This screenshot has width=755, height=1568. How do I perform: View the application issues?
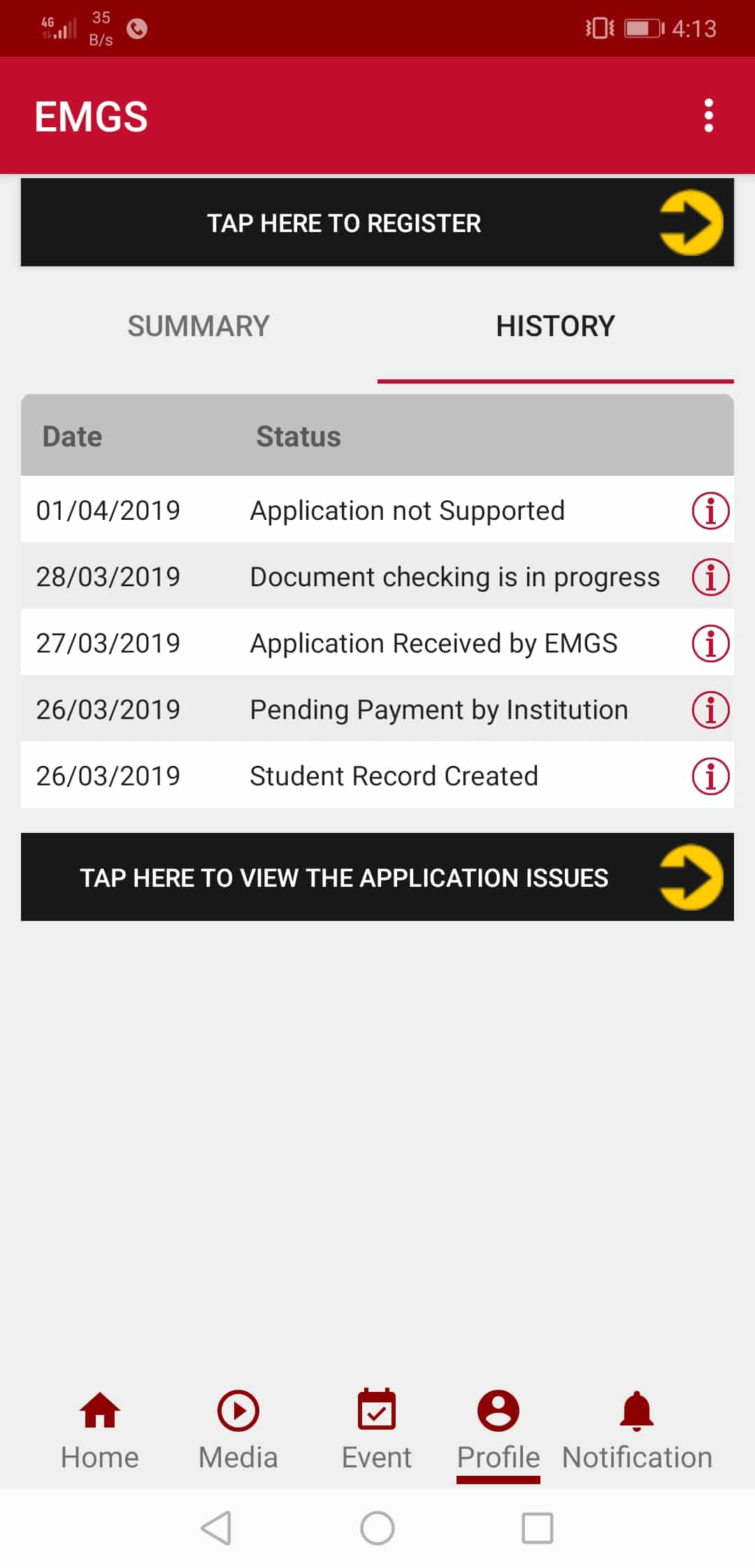(x=377, y=877)
